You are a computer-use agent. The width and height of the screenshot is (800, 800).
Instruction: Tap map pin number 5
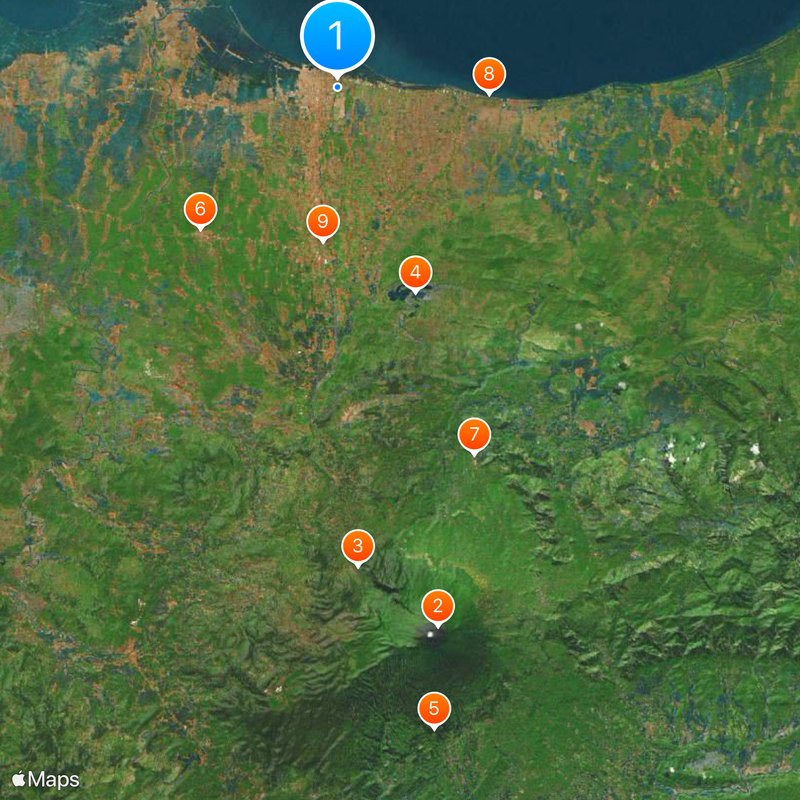pyautogui.click(x=434, y=708)
